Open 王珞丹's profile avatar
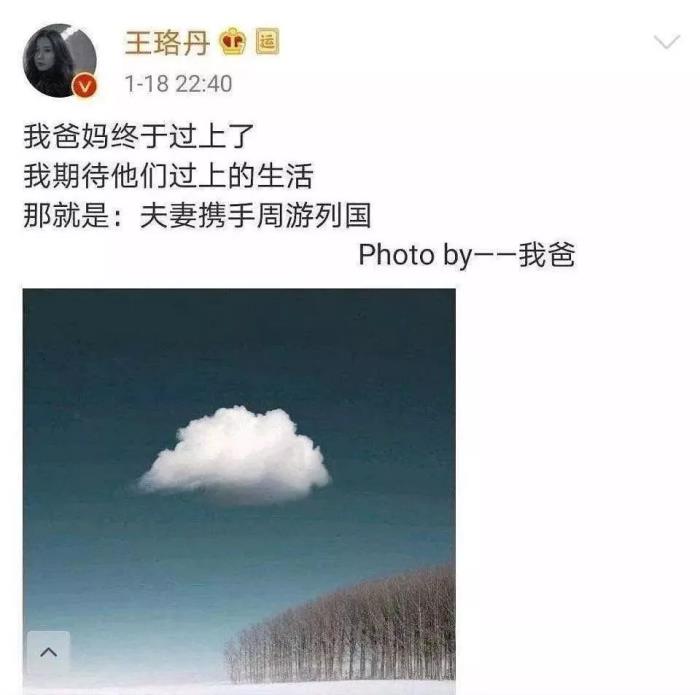700x695 pixels. 60,62
